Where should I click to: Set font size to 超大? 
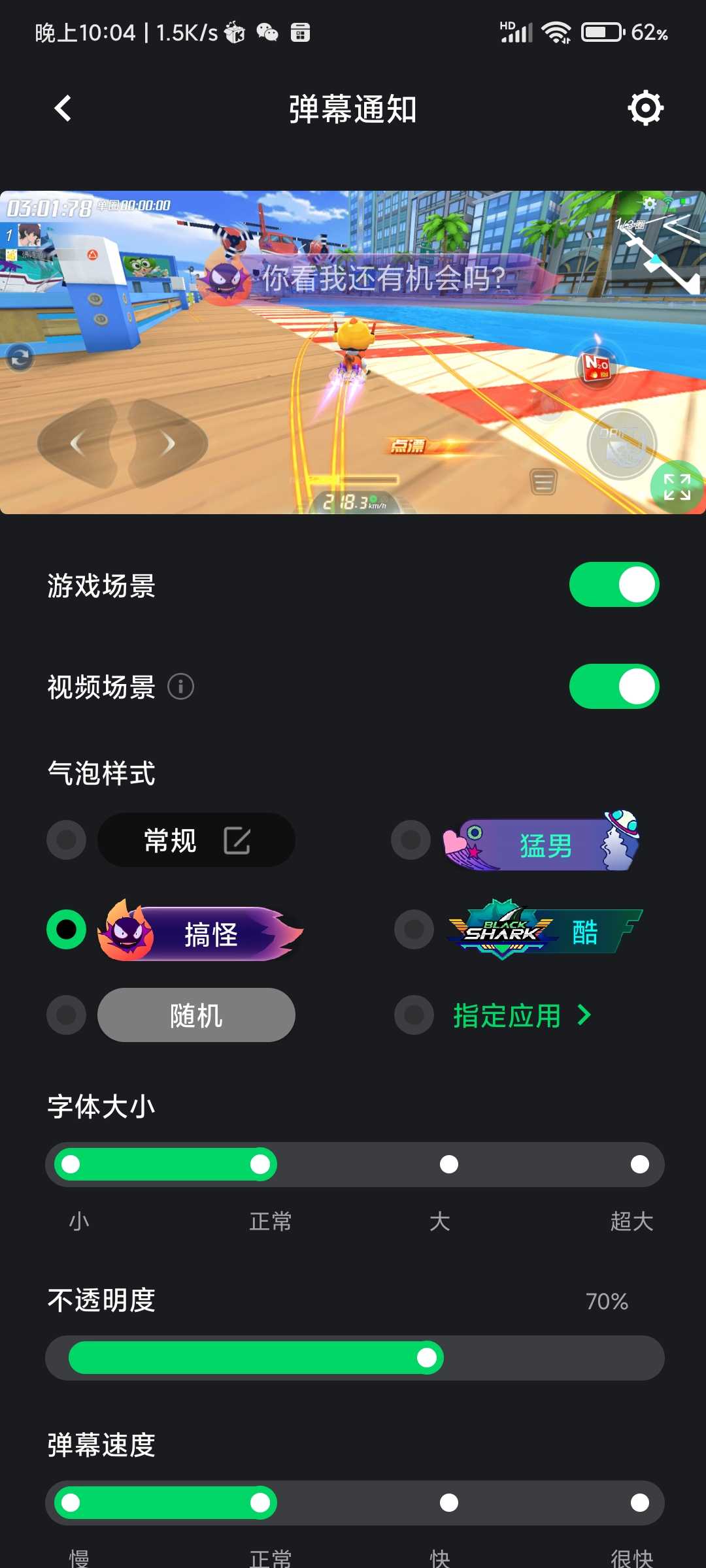(x=639, y=1164)
